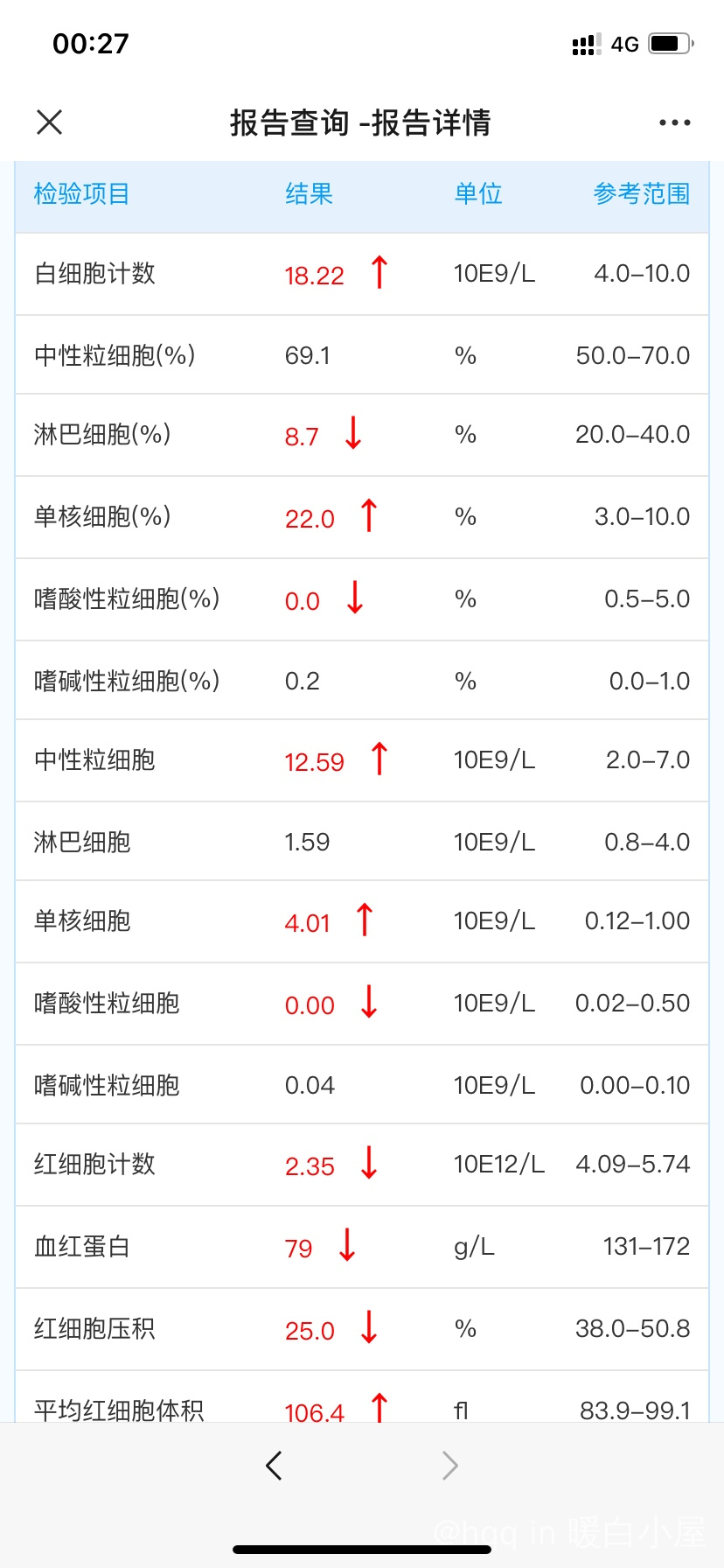Close the report details page

50,122
